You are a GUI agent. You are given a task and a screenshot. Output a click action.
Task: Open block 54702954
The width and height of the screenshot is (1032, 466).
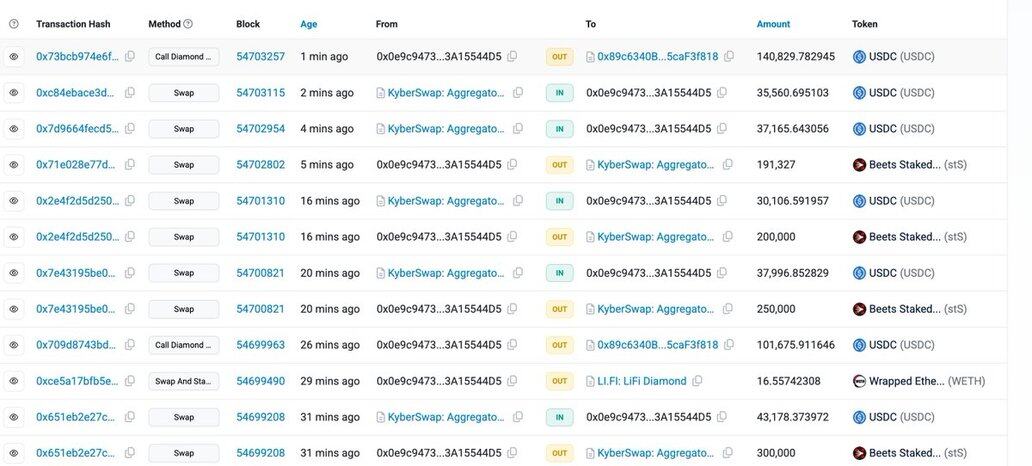pyautogui.click(x=260, y=129)
